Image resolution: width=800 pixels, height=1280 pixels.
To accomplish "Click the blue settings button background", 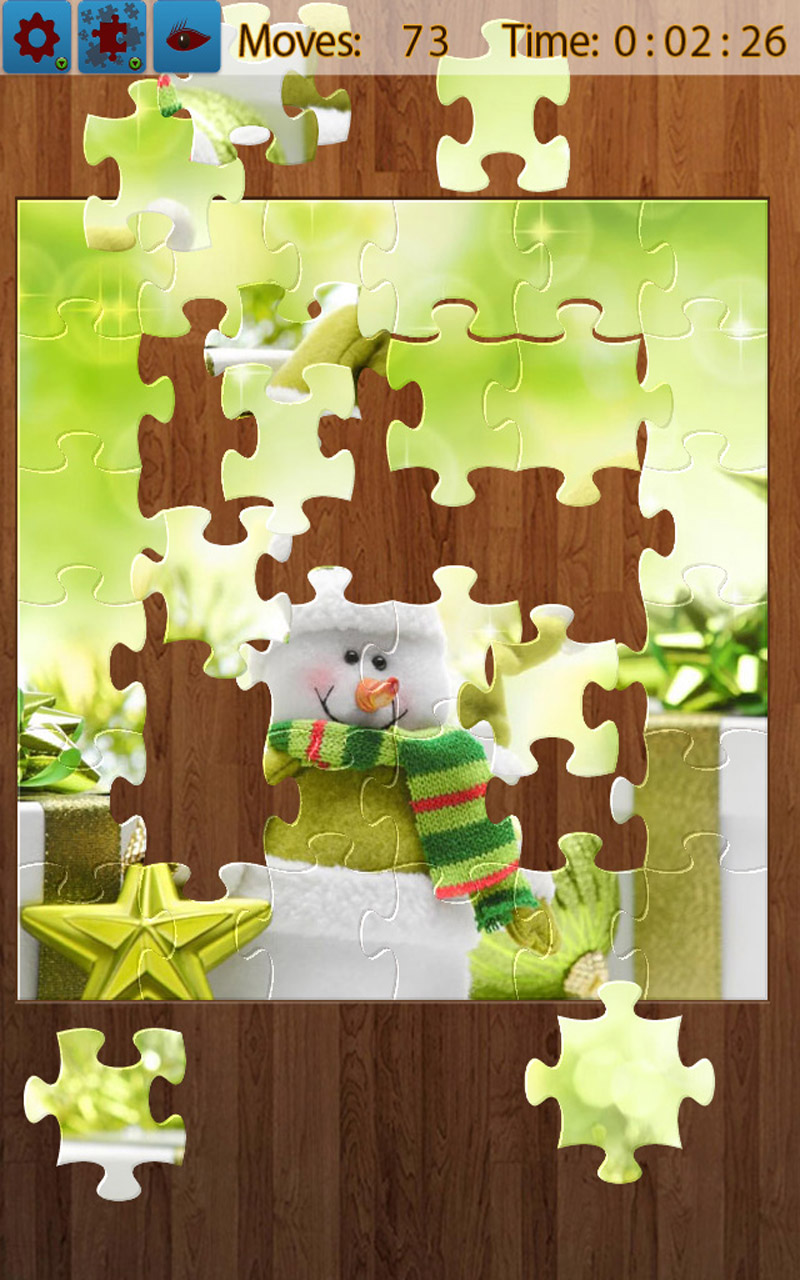I will coord(35,35).
